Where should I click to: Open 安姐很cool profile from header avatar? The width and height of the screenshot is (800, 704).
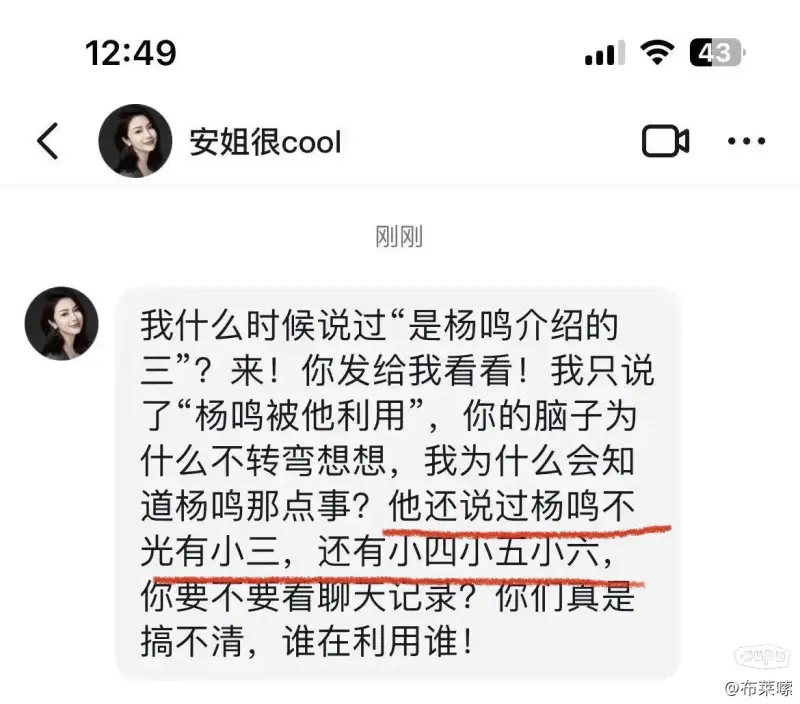point(135,141)
